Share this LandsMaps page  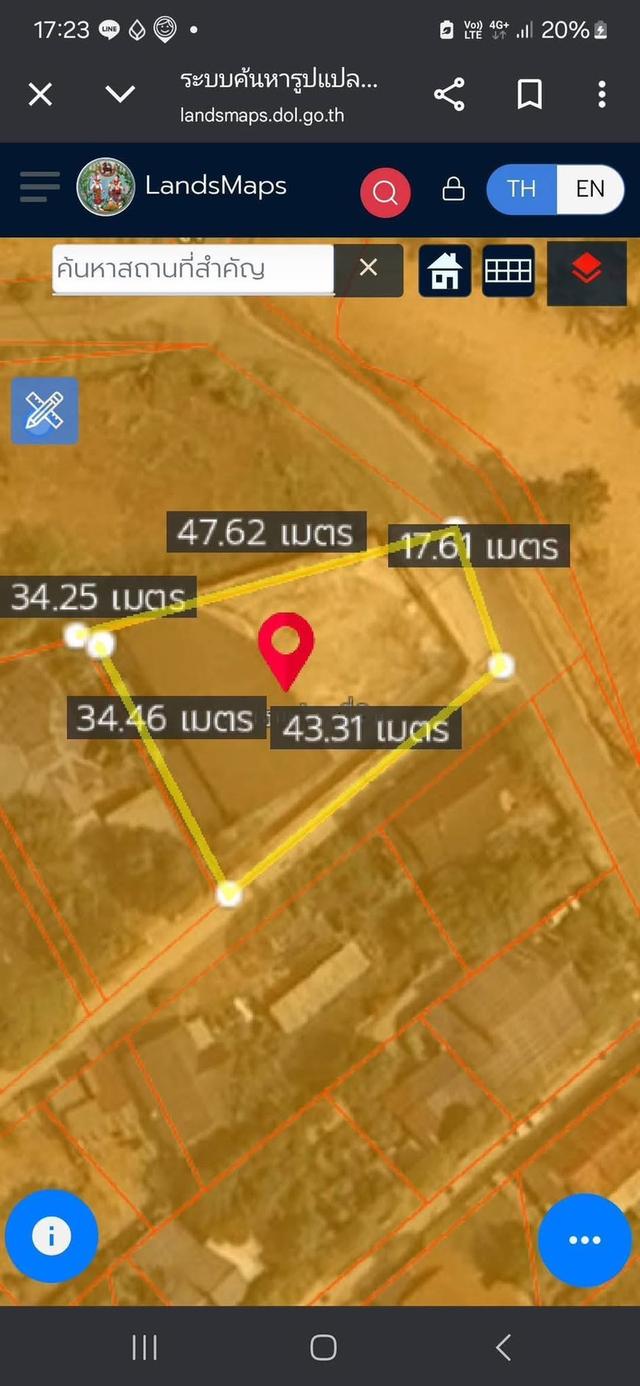pos(449,95)
